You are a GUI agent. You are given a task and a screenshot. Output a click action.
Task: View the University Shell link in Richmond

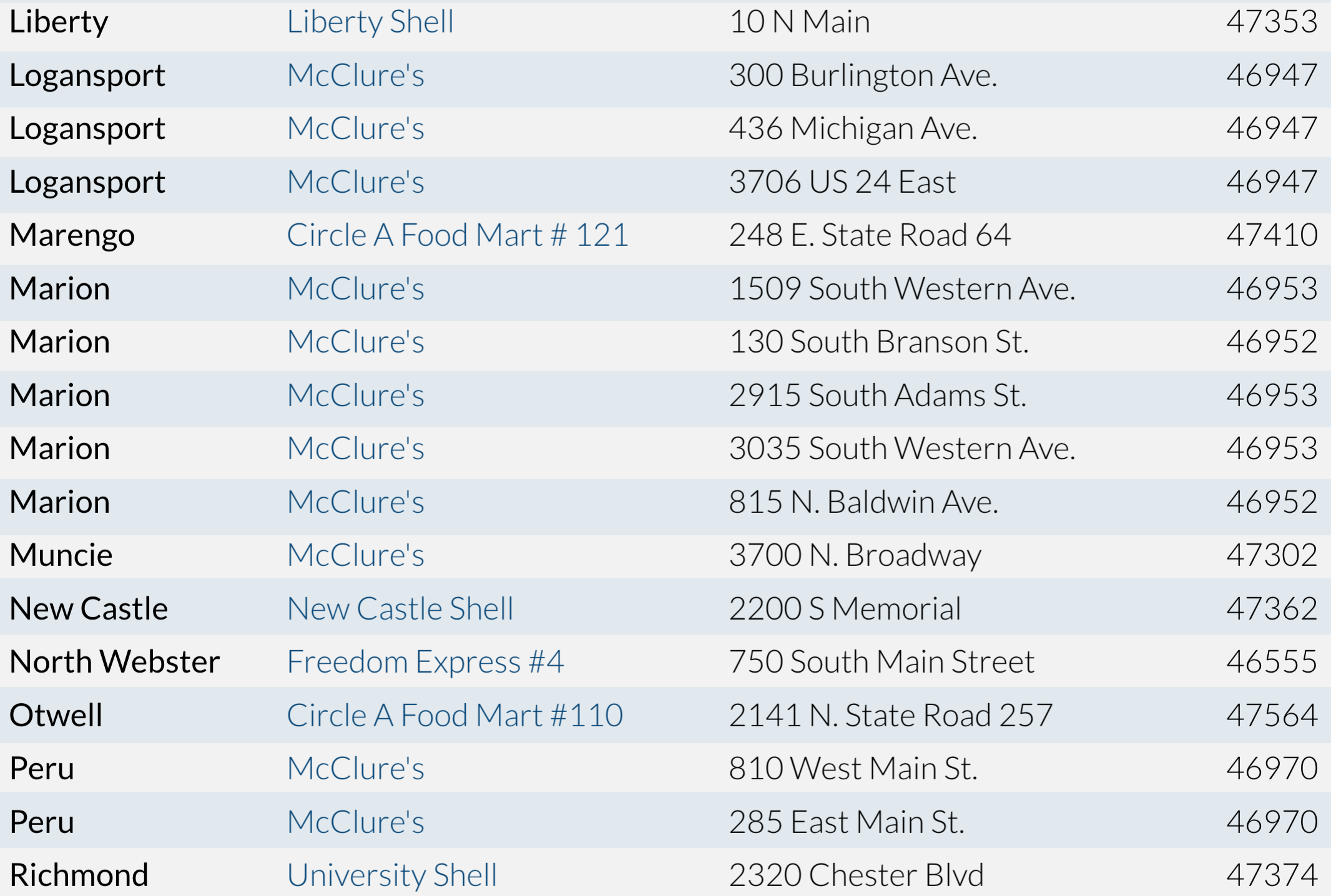click(x=391, y=875)
